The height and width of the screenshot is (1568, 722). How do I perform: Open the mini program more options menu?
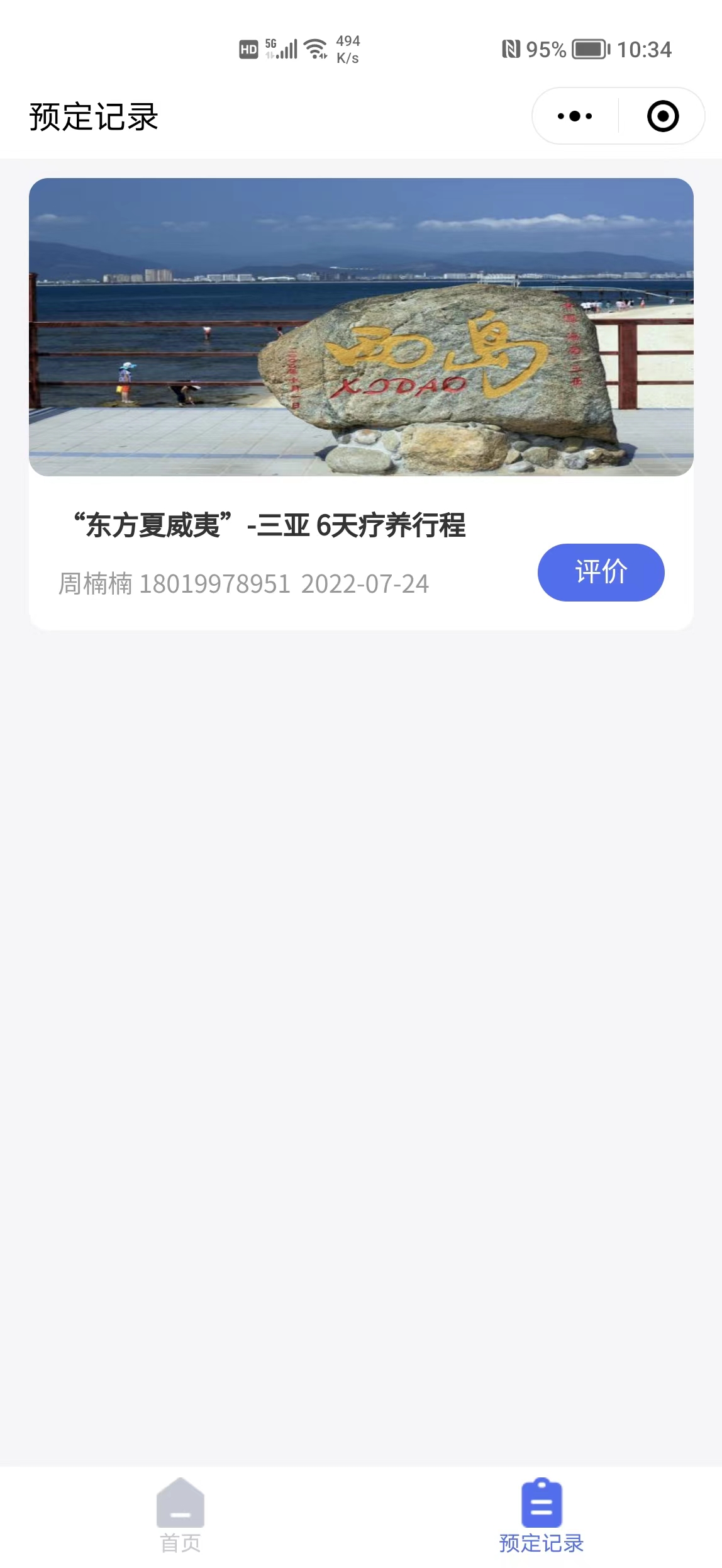coord(575,116)
